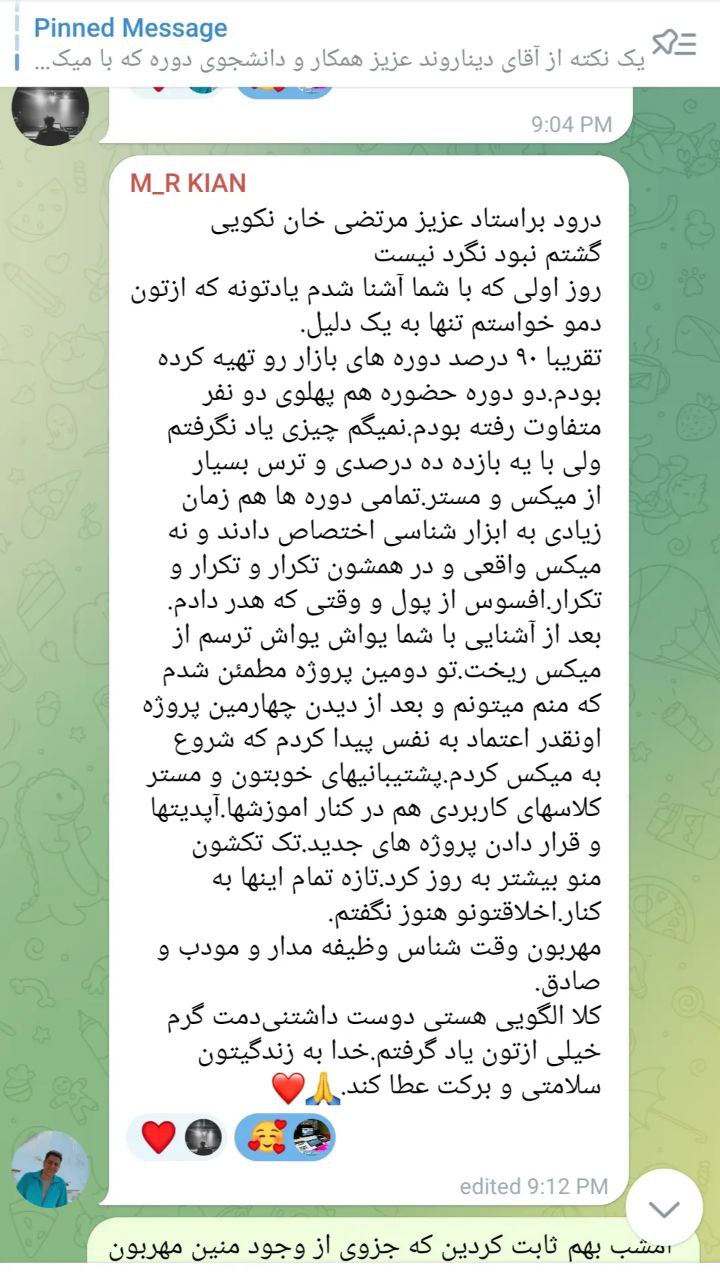Open the pinned message banner
Viewport: 720px width, 1280px height.
[330, 43]
